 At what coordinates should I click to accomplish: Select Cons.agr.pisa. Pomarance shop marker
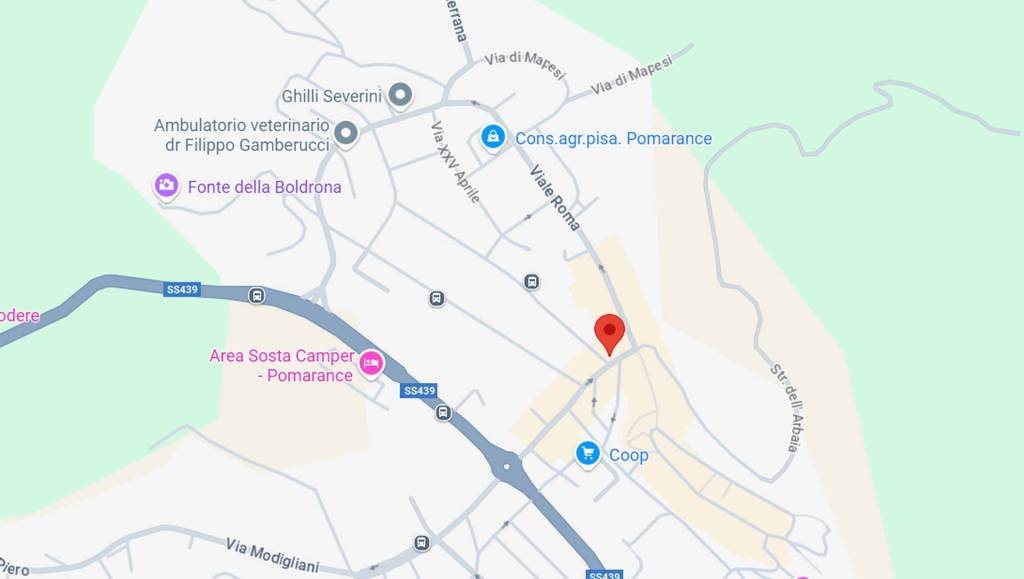(x=492, y=137)
